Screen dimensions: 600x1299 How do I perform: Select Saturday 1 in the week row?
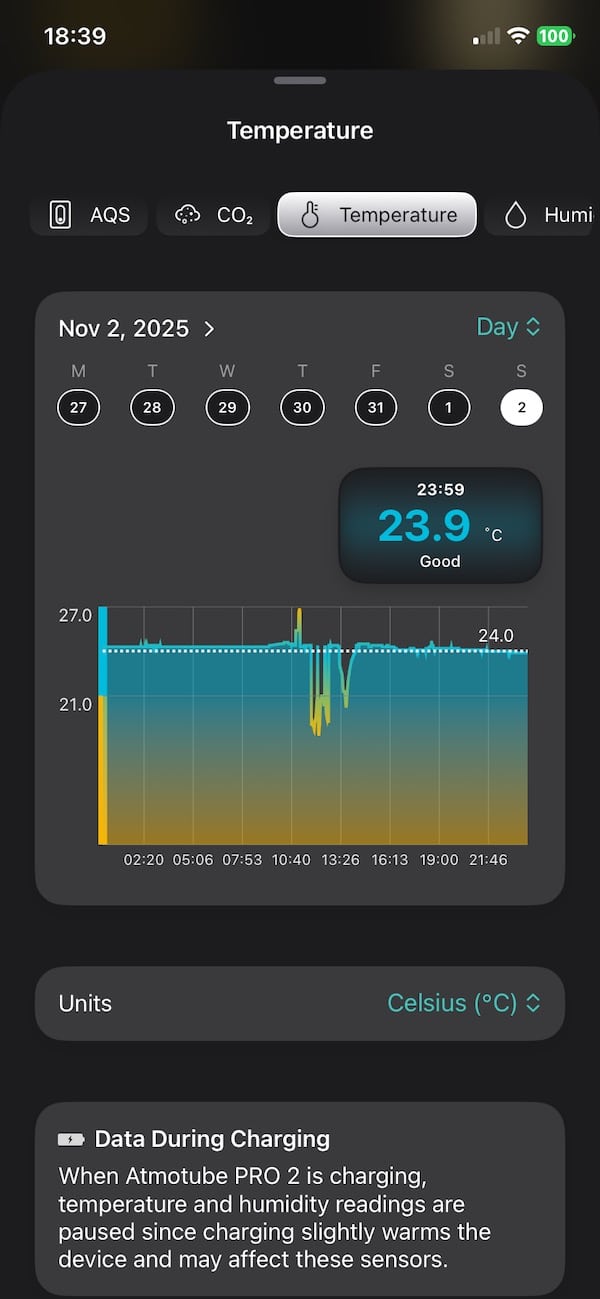[x=449, y=408]
